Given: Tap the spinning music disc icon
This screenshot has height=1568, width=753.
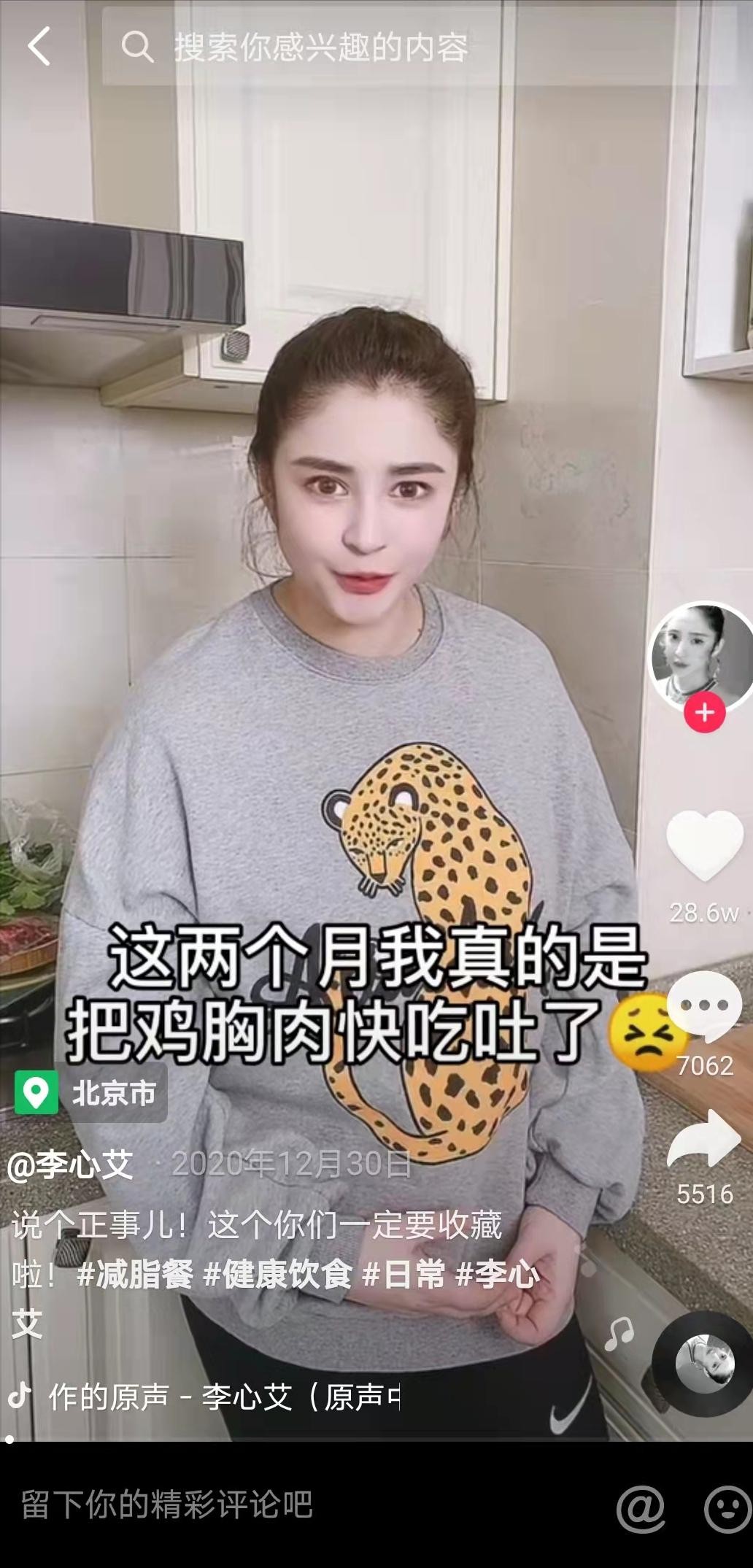Looking at the screenshot, I should [704, 1364].
